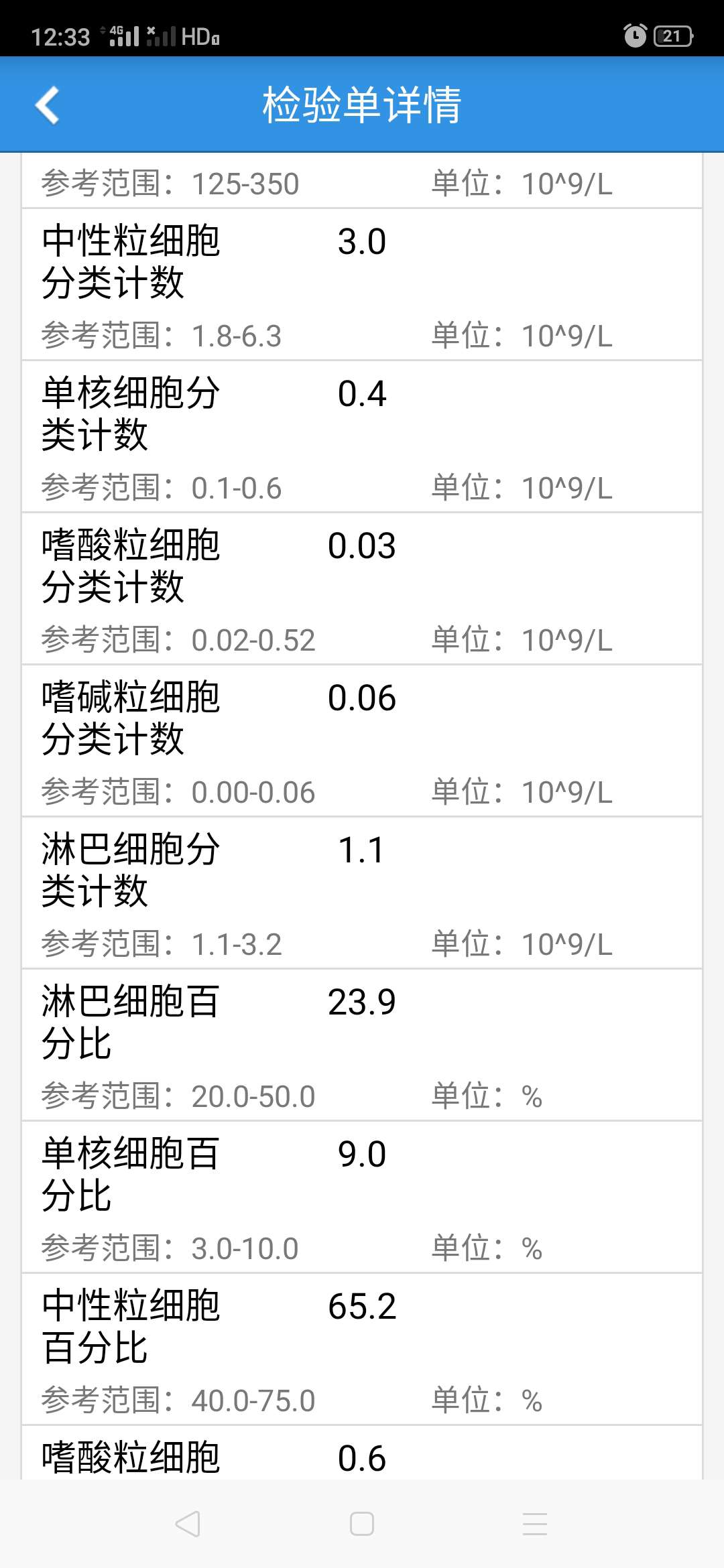Tap the 中性粒细胞百分比 value 65.2
The image size is (724, 1568).
click(362, 1305)
